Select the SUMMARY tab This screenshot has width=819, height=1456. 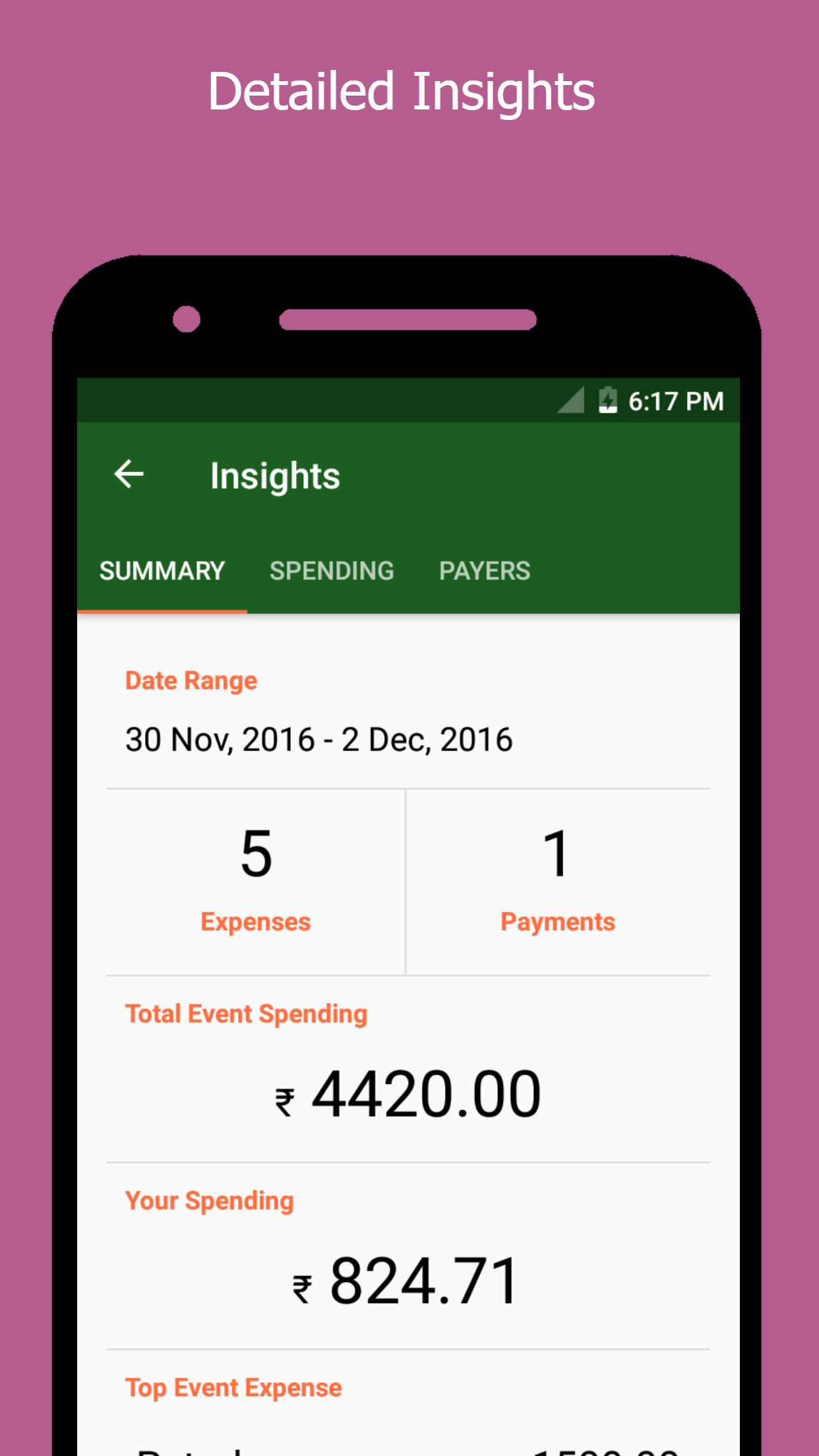click(162, 570)
